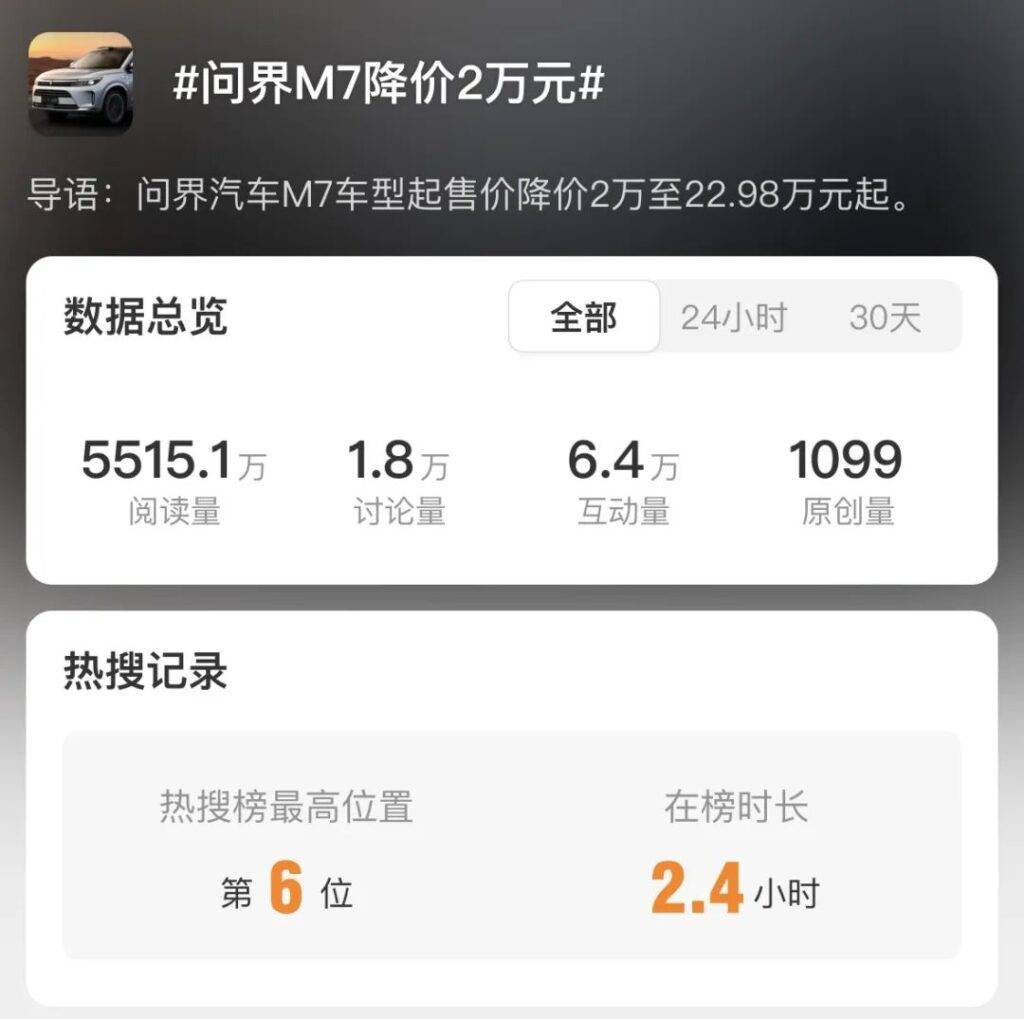The height and width of the screenshot is (1019, 1024).
Task: Open the 问界M7降价2万元 topic thumbnail
Action: (81, 84)
